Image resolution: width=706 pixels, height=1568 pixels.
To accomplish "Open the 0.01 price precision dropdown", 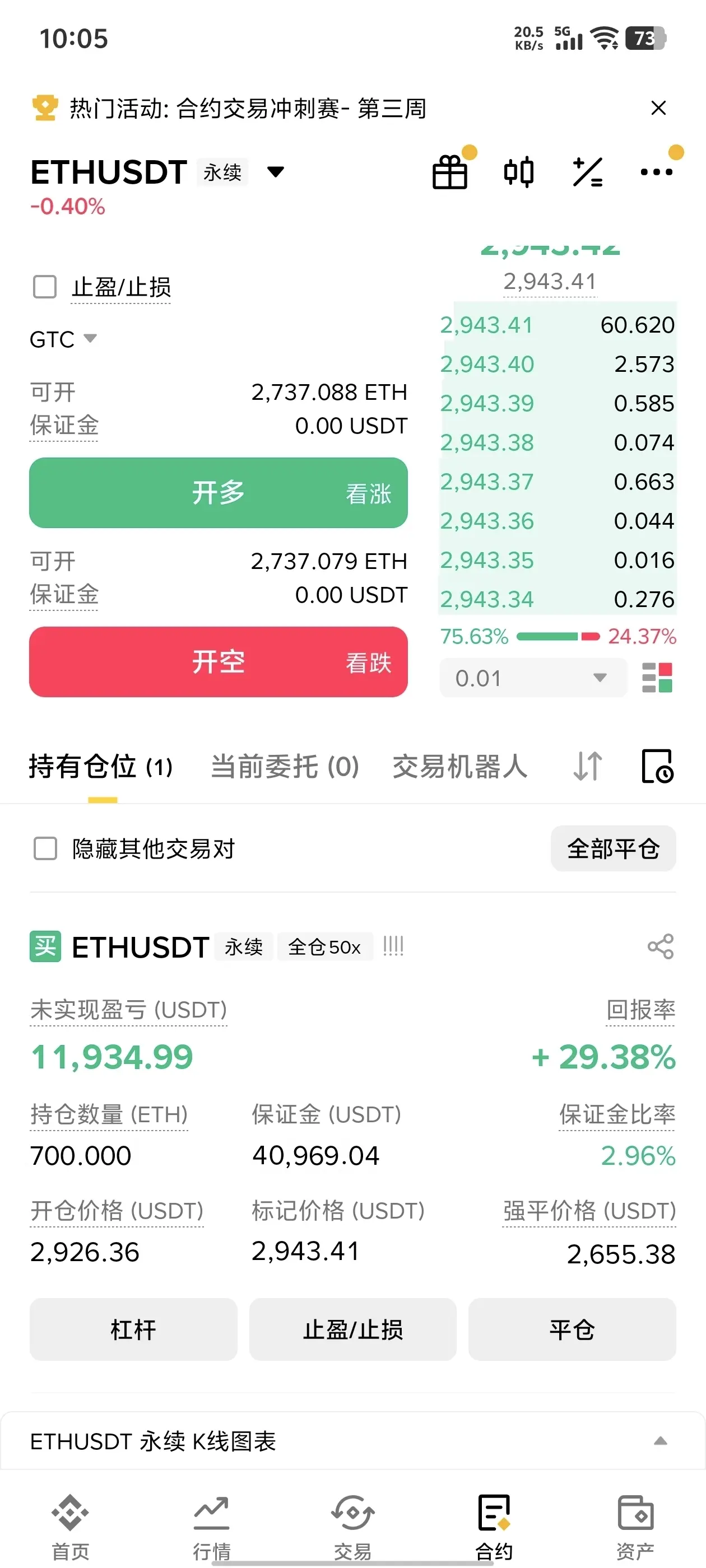I will [x=533, y=678].
